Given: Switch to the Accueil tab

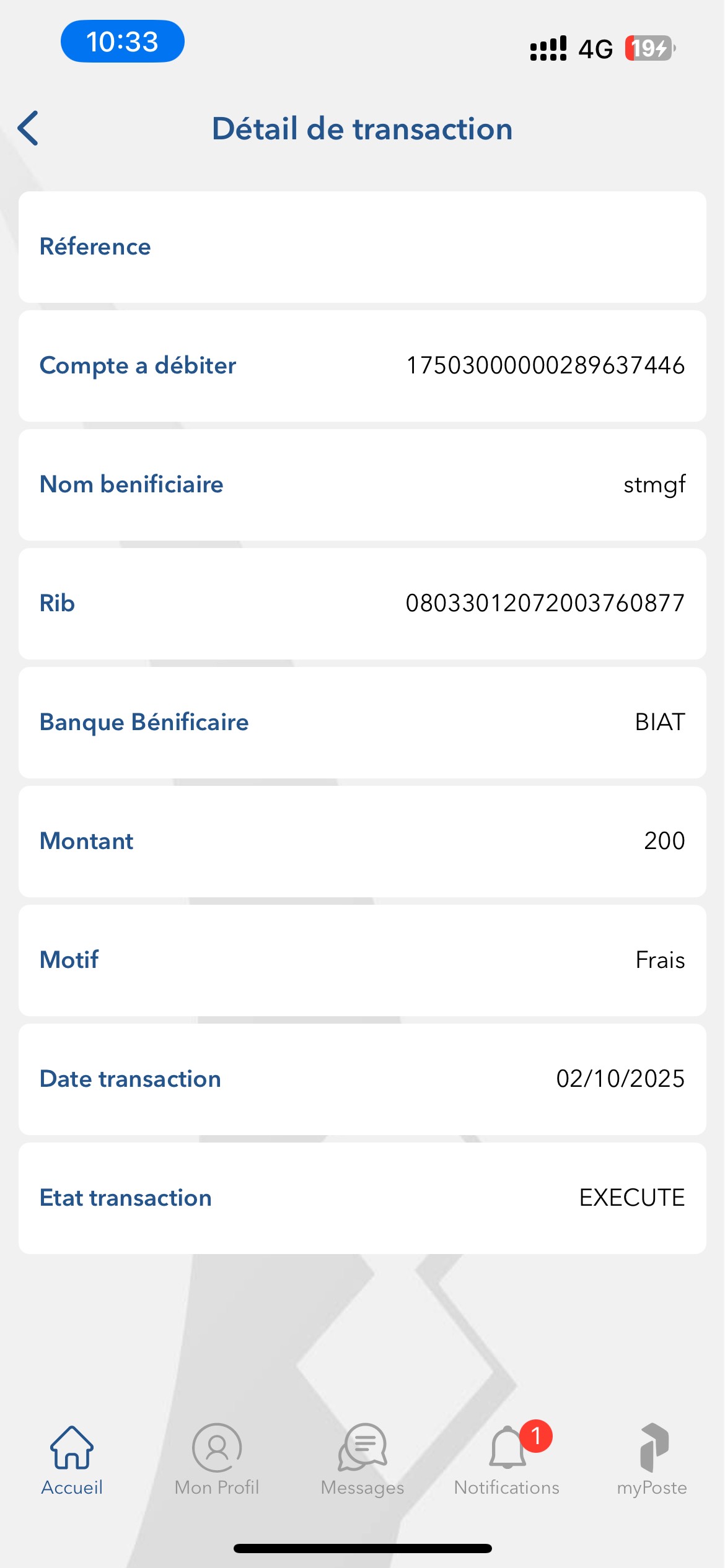Looking at the screenshot, I should click(72, 1458).
